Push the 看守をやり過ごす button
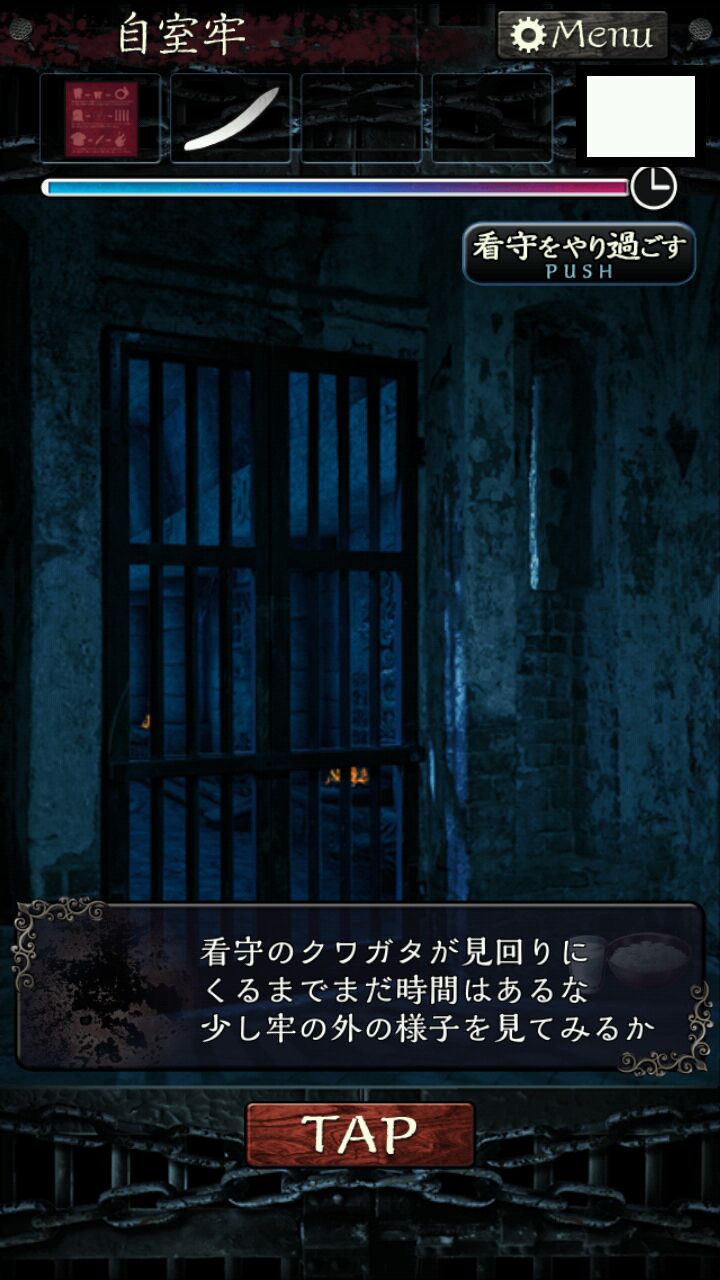Screen dimensions: 720x1280 [580, 254]
